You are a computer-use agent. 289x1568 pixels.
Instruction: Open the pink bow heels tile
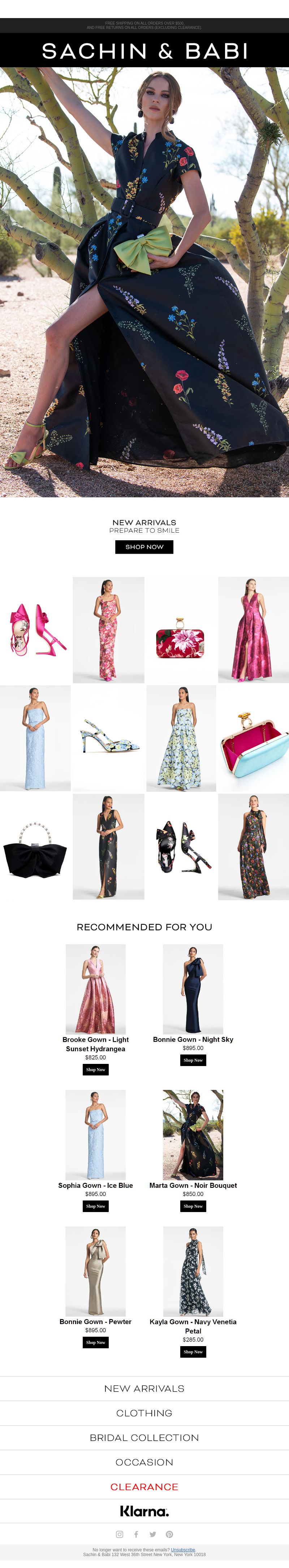pos(35,630)
